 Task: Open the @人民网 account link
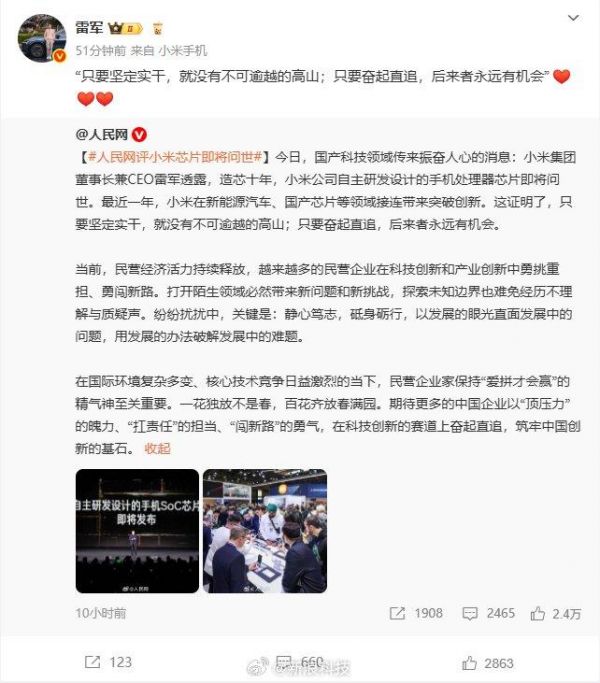(x=104, y=132)
